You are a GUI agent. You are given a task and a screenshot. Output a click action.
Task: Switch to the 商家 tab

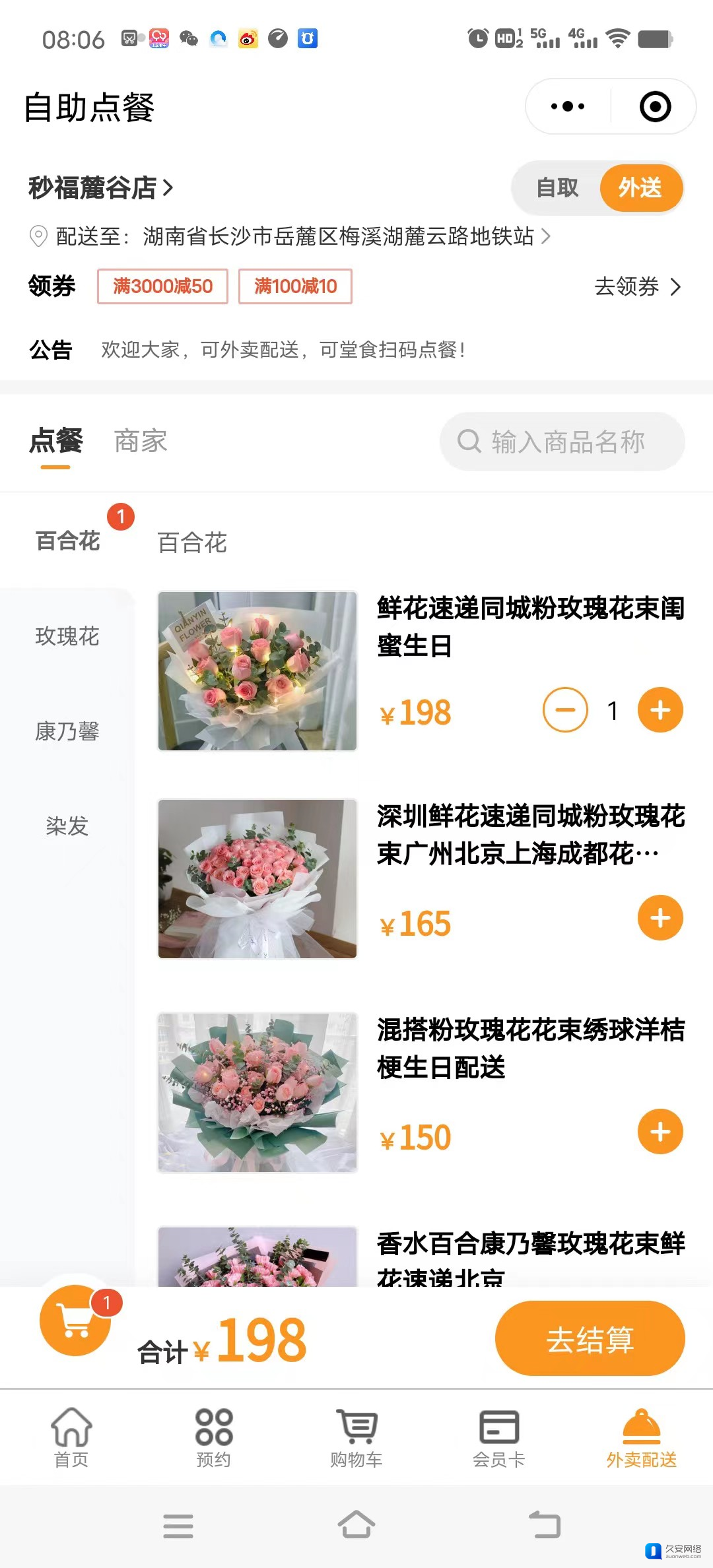[x=141, y=441]
